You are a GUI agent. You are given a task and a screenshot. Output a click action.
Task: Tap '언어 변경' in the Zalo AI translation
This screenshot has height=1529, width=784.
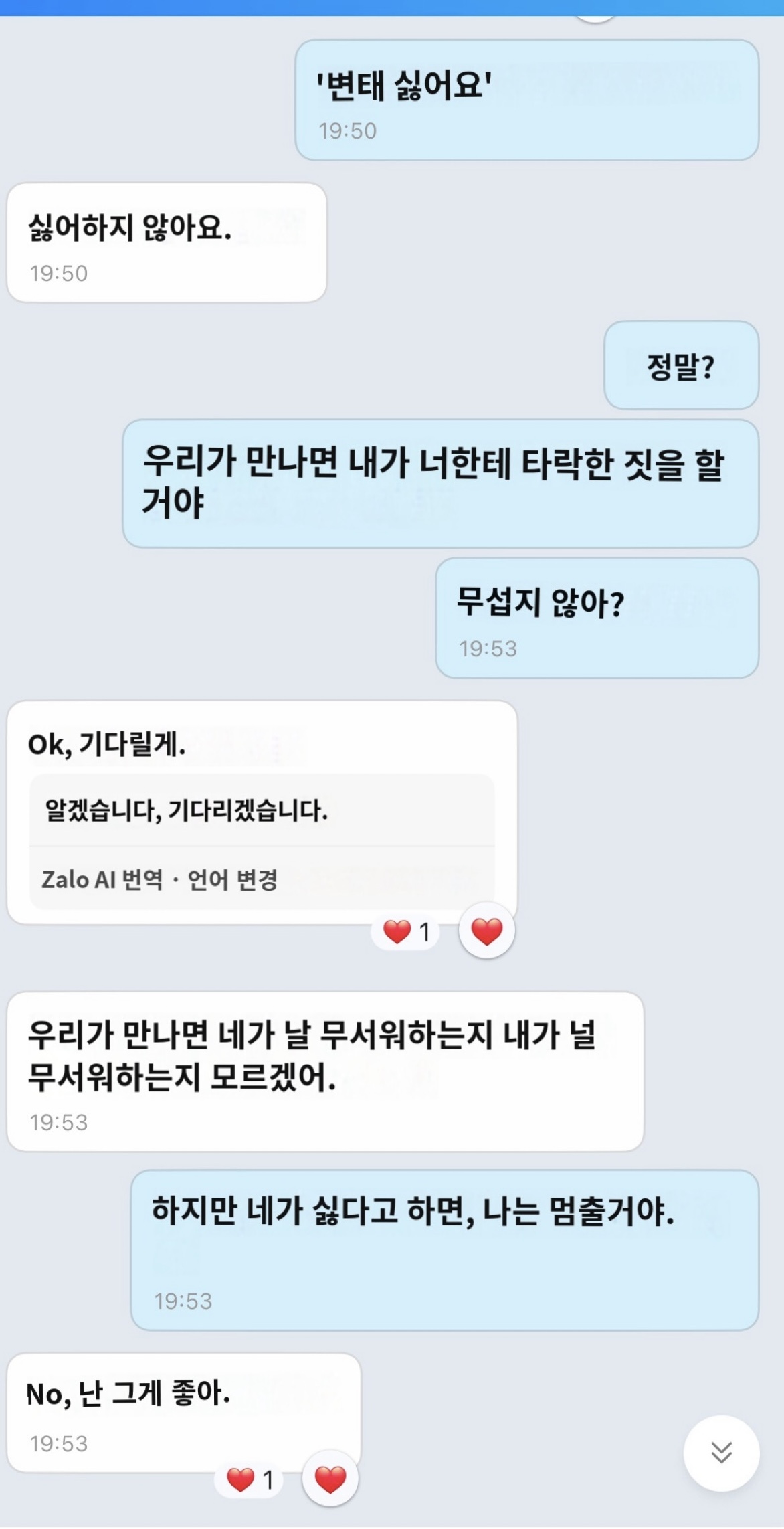232,879
